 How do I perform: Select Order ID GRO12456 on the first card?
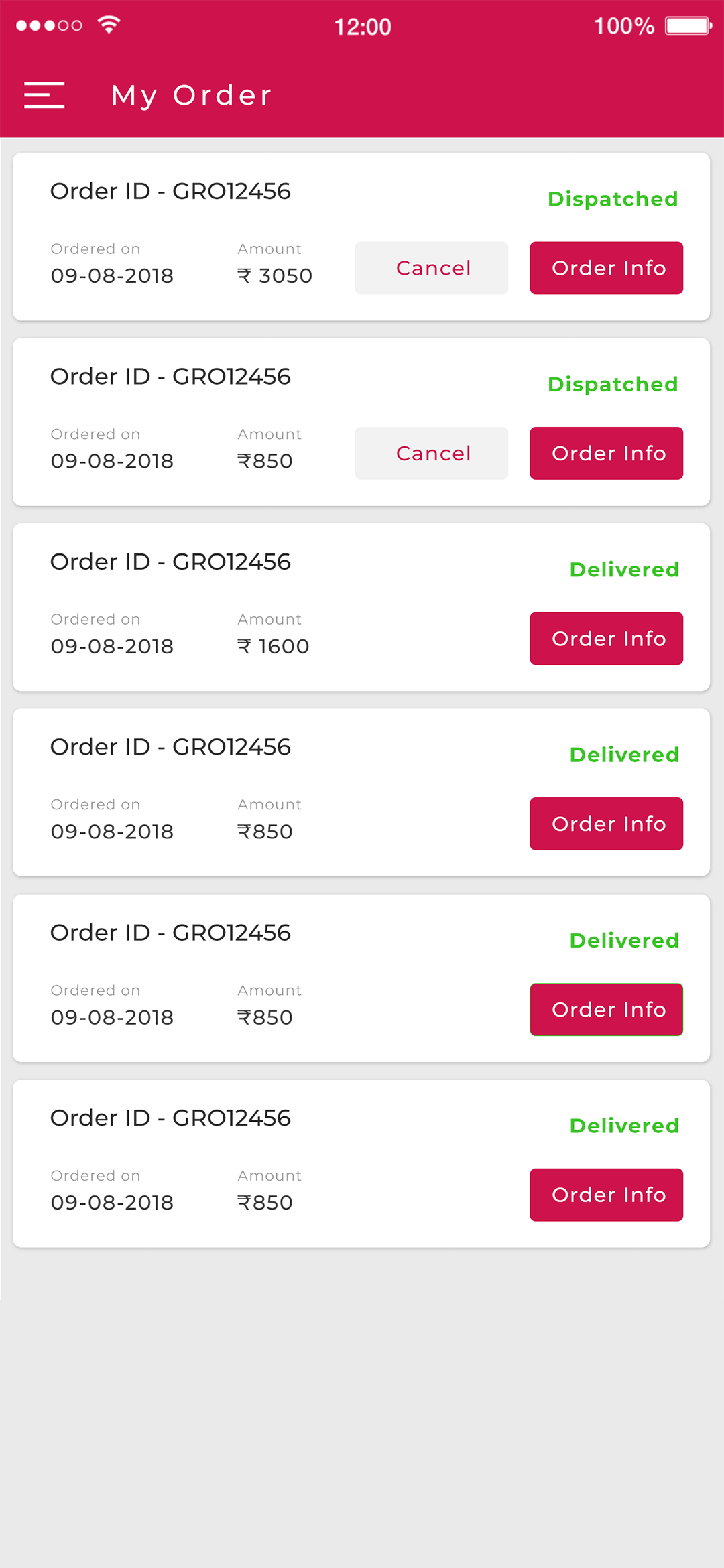(x=170, y=191)
